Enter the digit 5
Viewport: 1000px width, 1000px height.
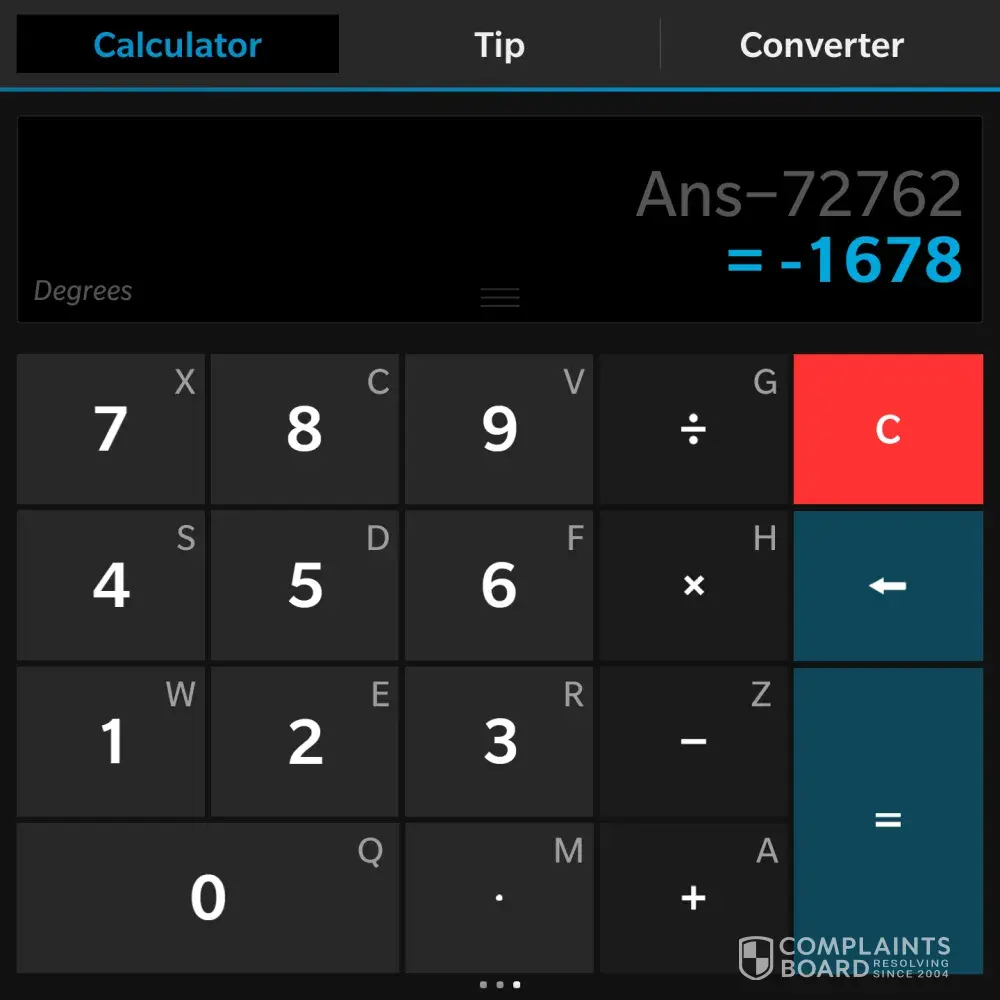coord(304,586)
